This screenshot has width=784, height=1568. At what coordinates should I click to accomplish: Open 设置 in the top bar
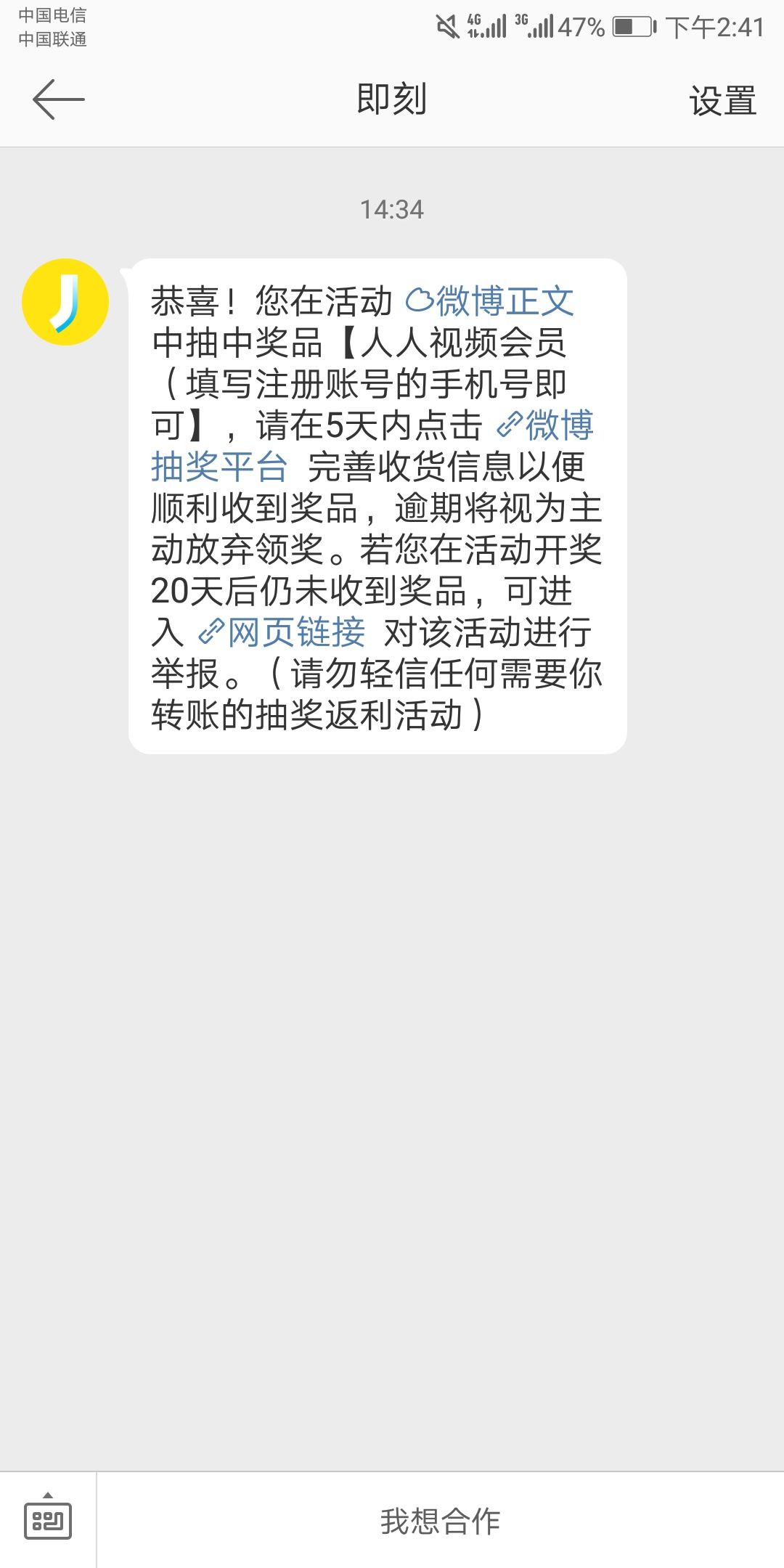[x=722, y=100]
